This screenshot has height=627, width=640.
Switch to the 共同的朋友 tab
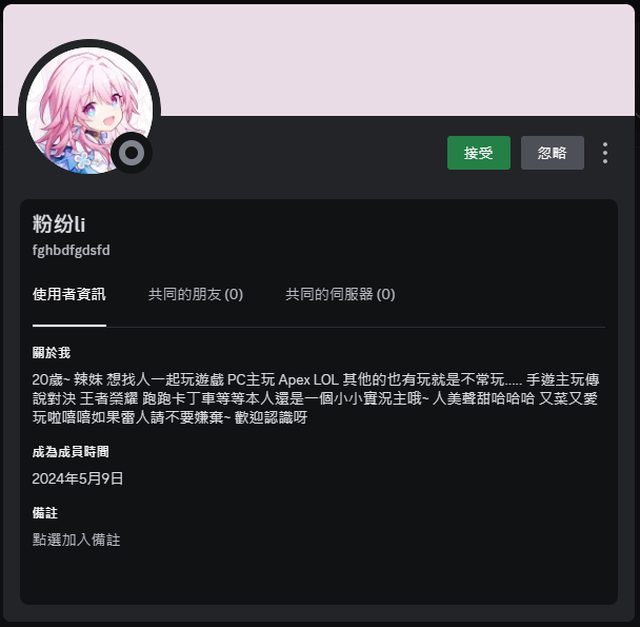tap(196, 294)
